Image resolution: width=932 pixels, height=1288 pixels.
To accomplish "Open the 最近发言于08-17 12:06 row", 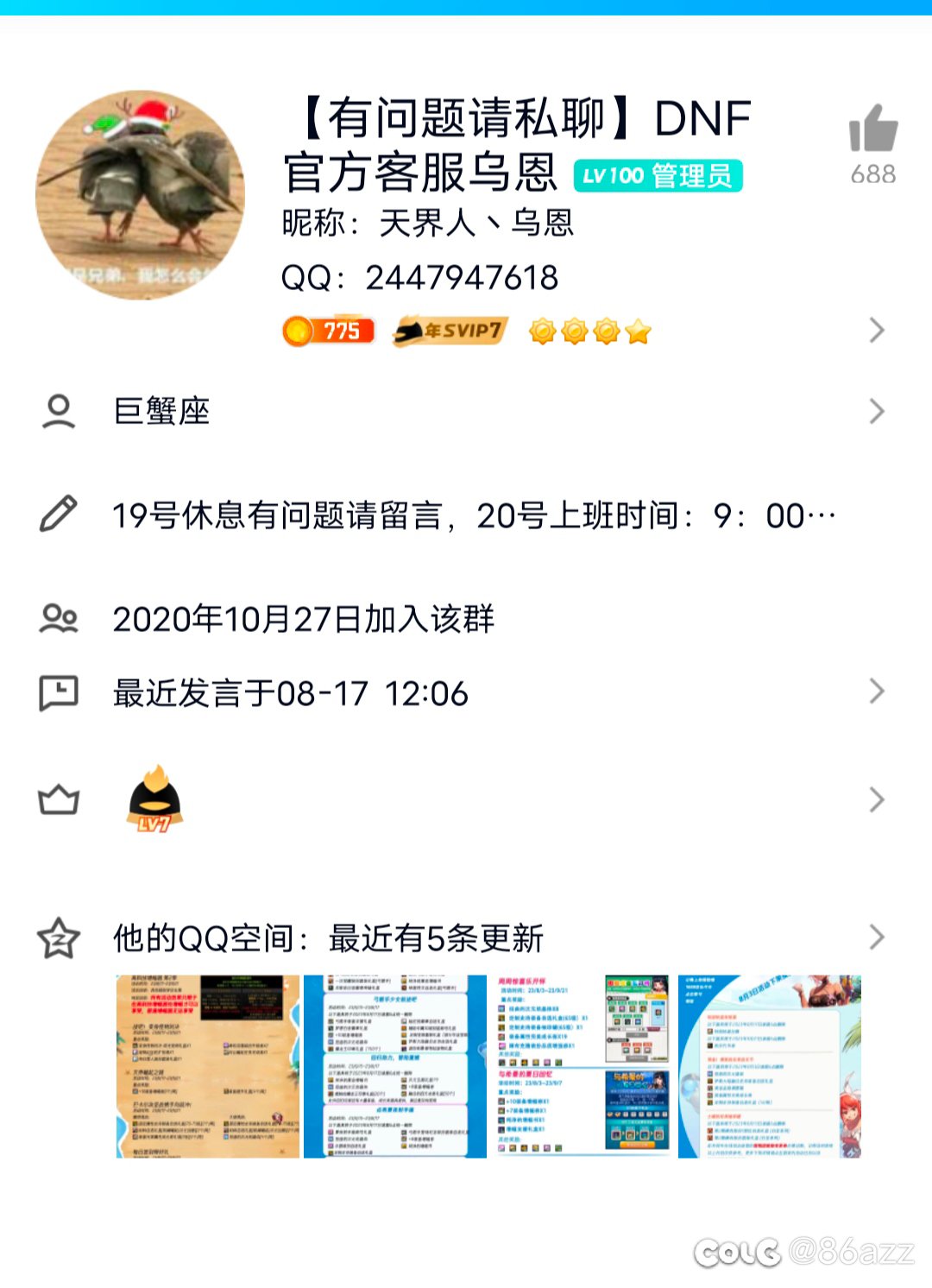I will (x=466, y=693).
